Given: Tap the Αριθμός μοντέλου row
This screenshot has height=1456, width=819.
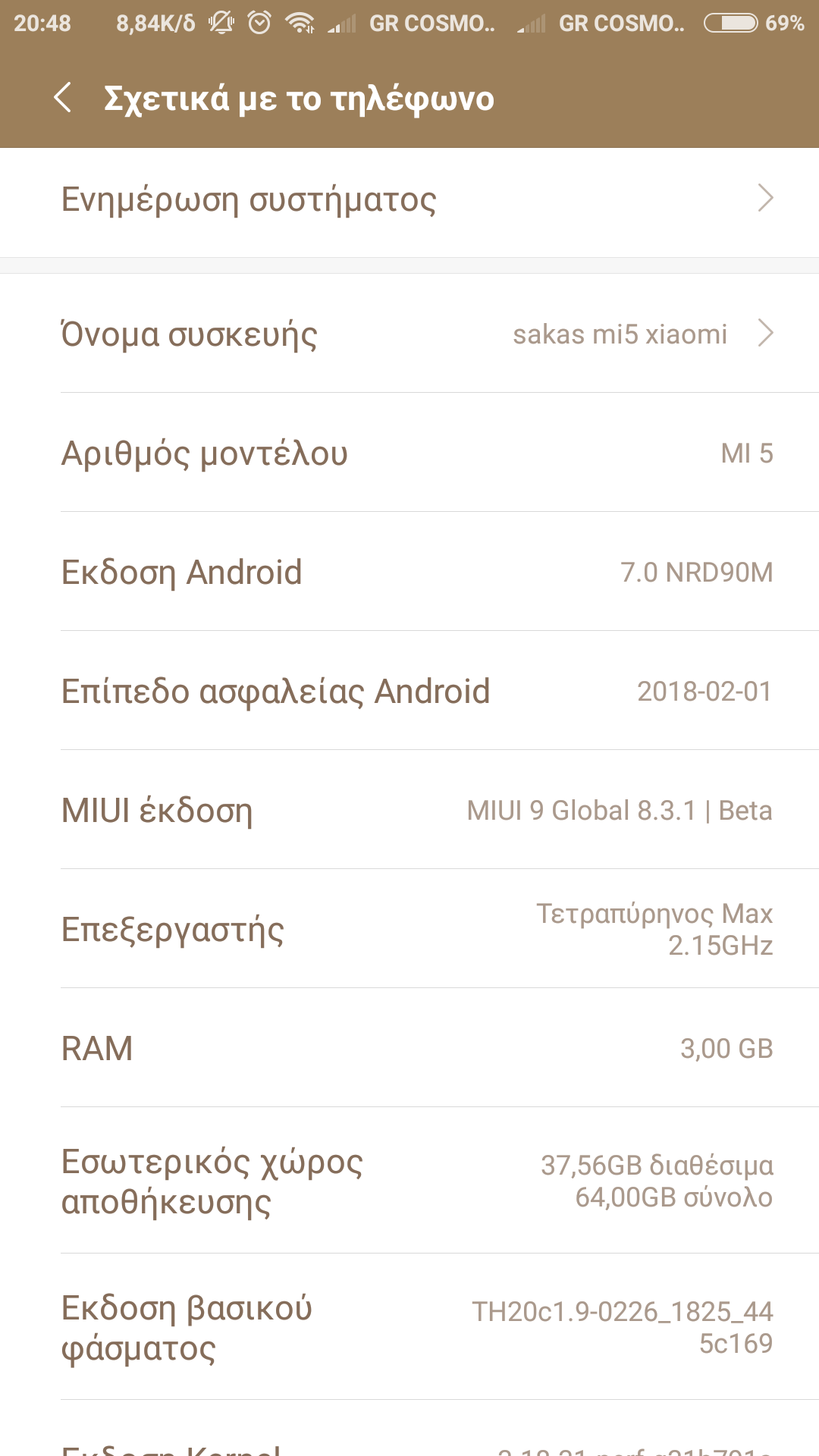Looking at the screenshot, I should coord(409,453).
